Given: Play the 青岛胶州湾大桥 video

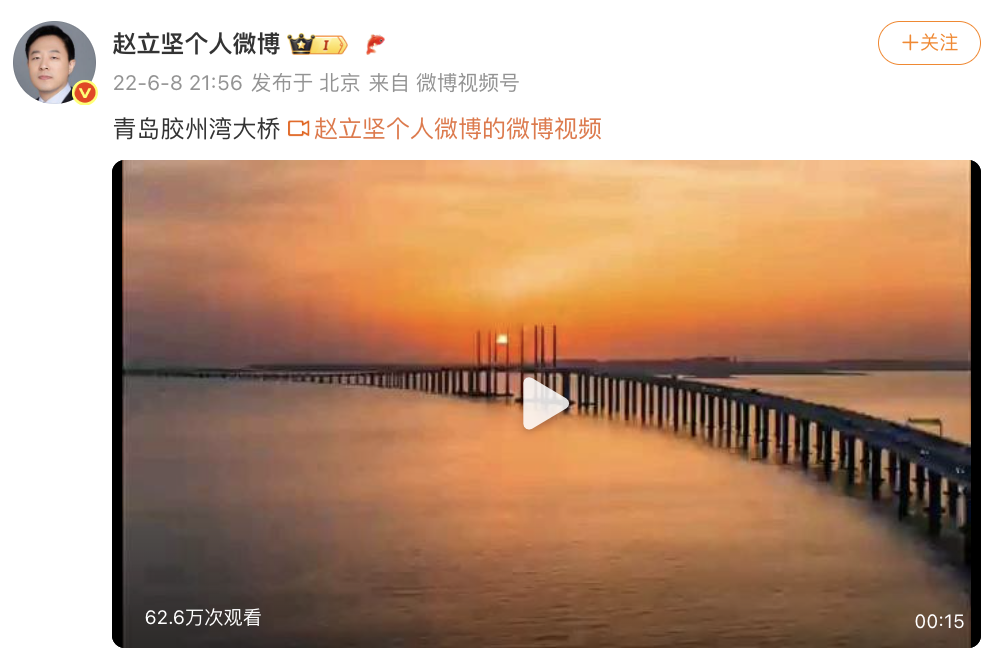Looking at the screenshot, I should pyautogui.click(x=545, y=403).
